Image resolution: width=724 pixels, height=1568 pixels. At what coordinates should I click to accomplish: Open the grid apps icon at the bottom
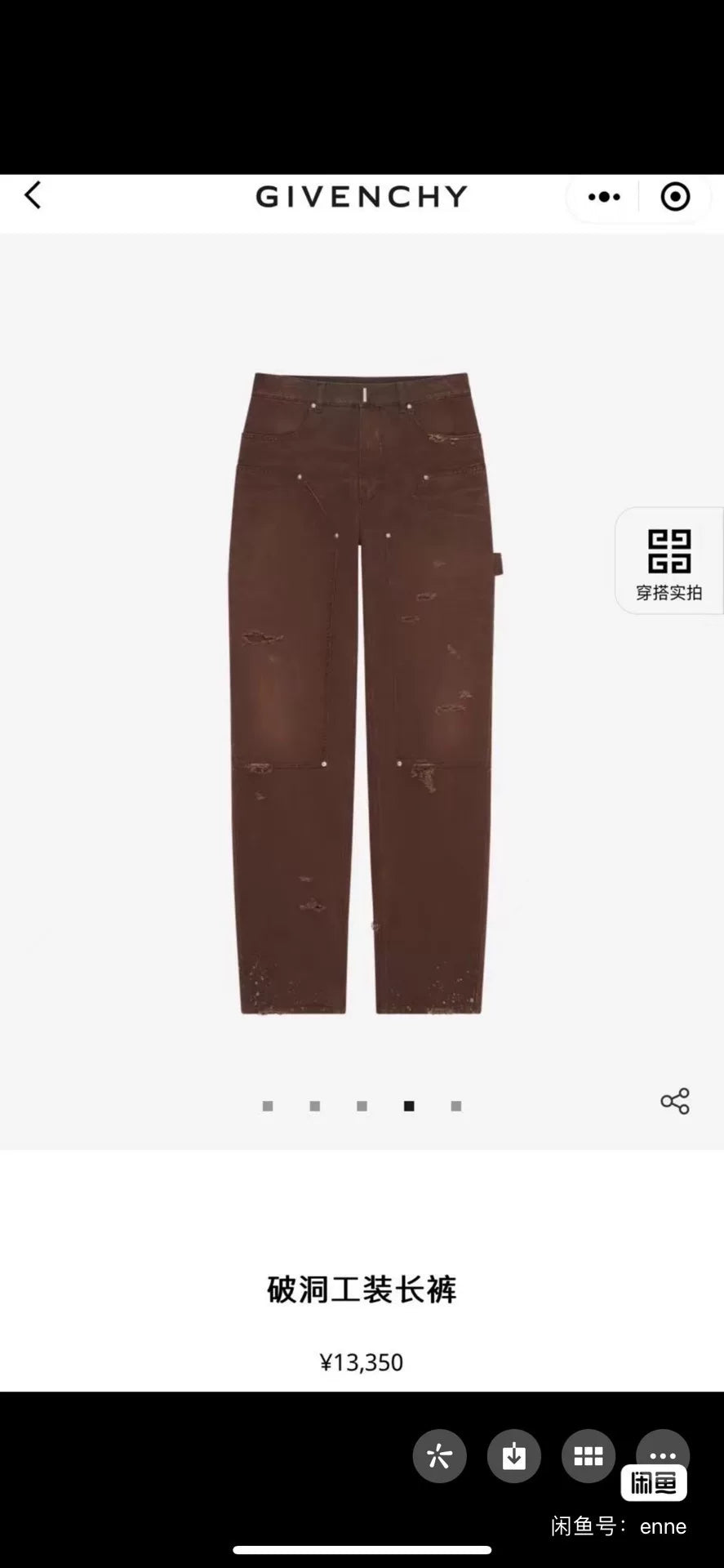coord(588,1456)
